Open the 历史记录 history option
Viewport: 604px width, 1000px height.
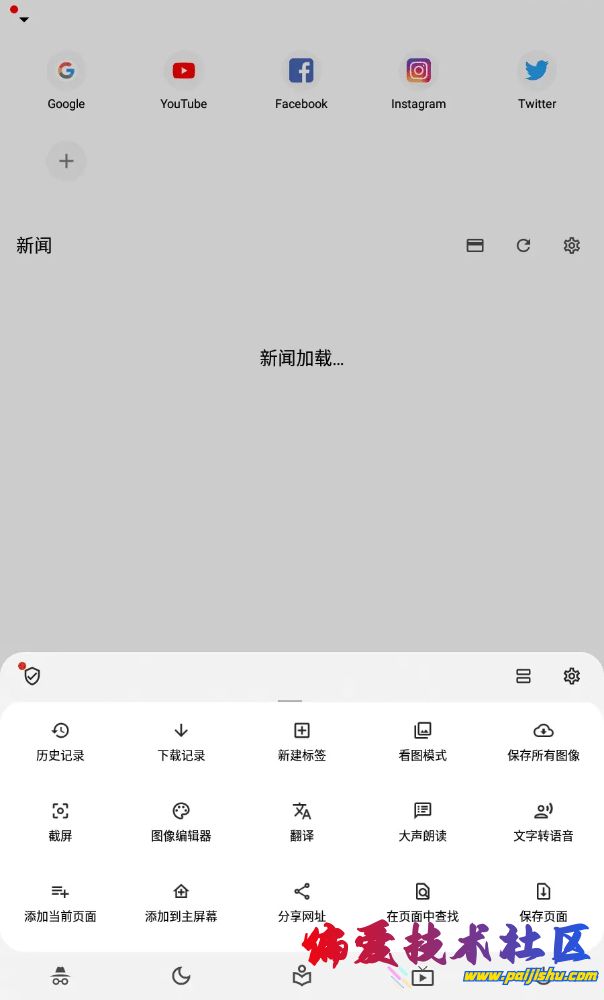(x=60, y=741)
